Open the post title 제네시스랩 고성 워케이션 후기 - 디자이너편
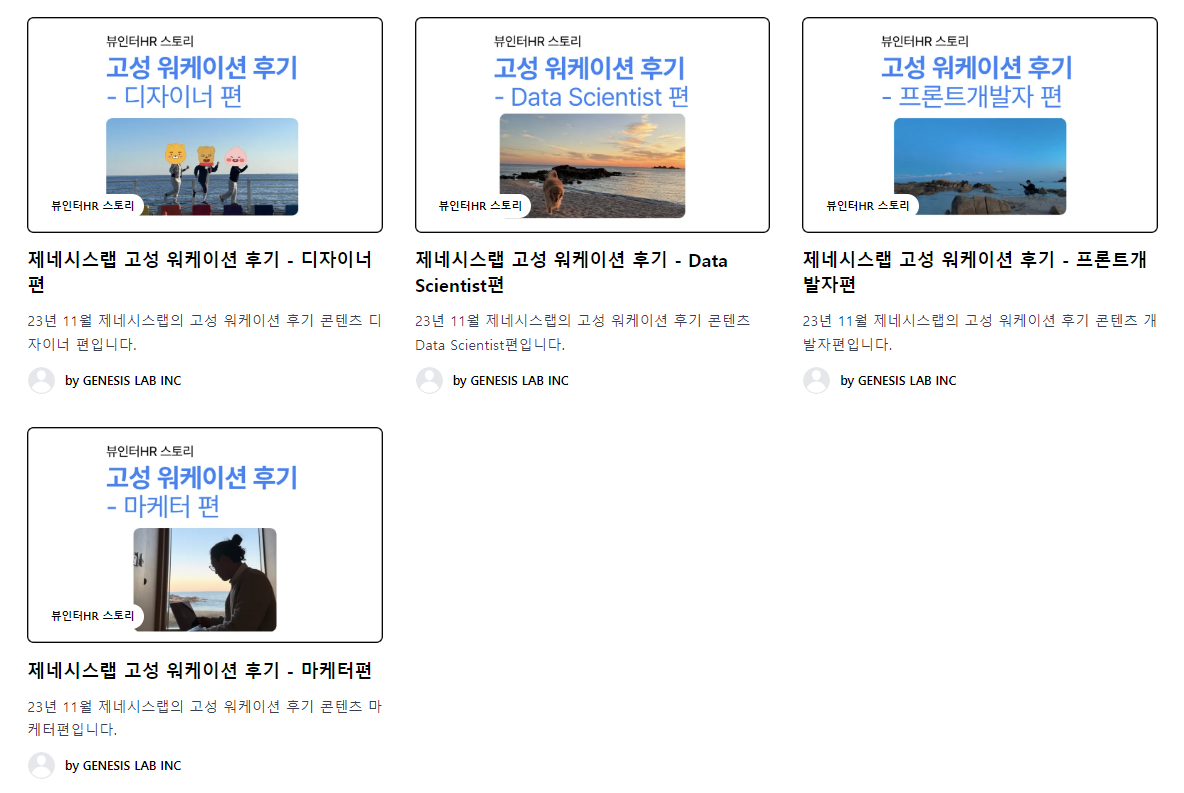Viewport: 1184px width, 793px height. tap(200, 272)
